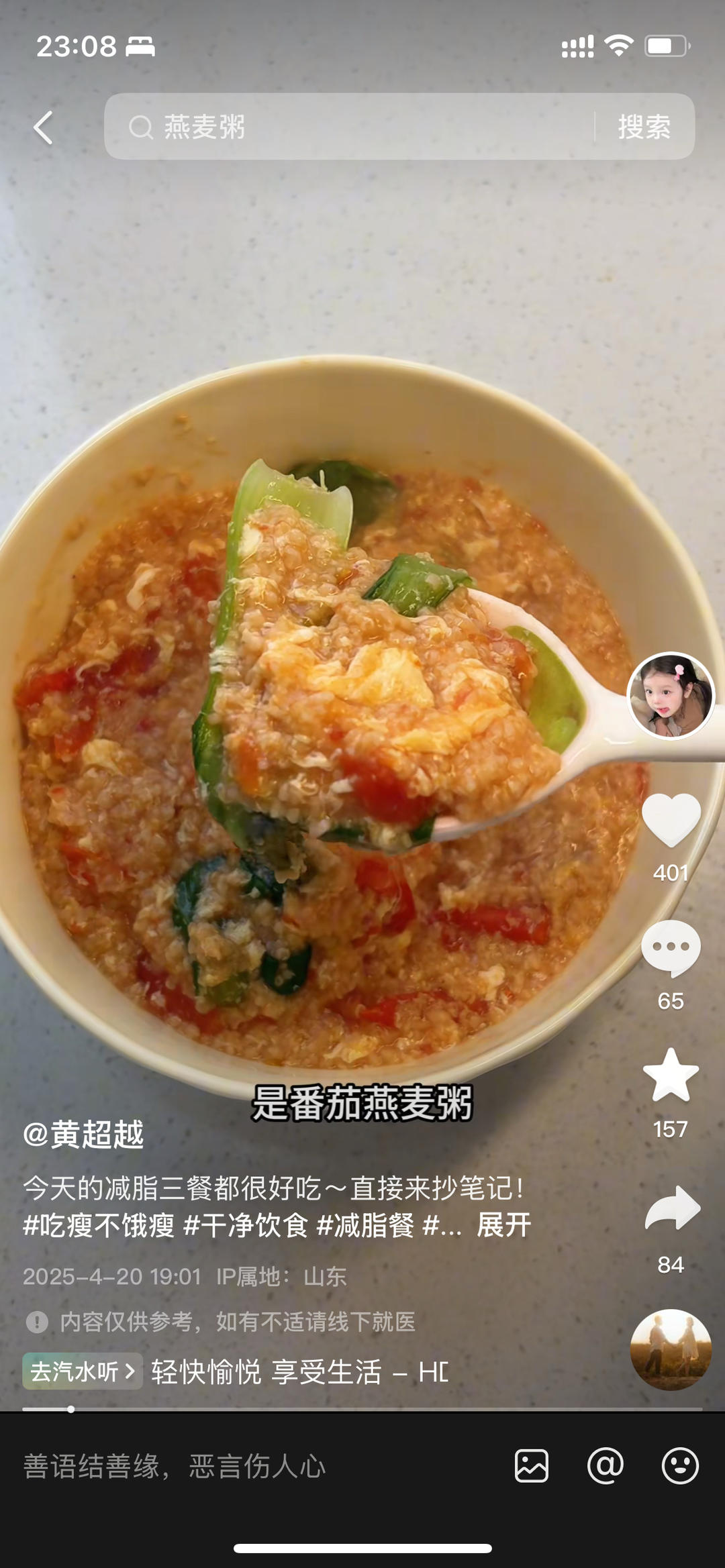The width and height of the screenshot is (725, 1568).
Task: Expand the caption with 展开
Action: click(x=503, y=1225)
